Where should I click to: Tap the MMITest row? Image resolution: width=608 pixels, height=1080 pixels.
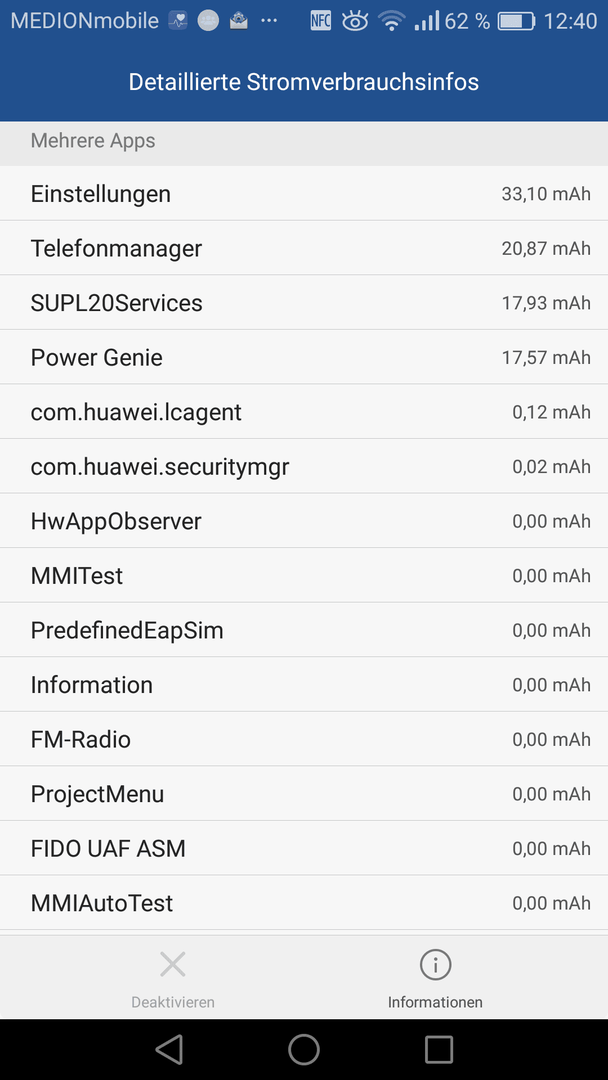click(304, 575)
